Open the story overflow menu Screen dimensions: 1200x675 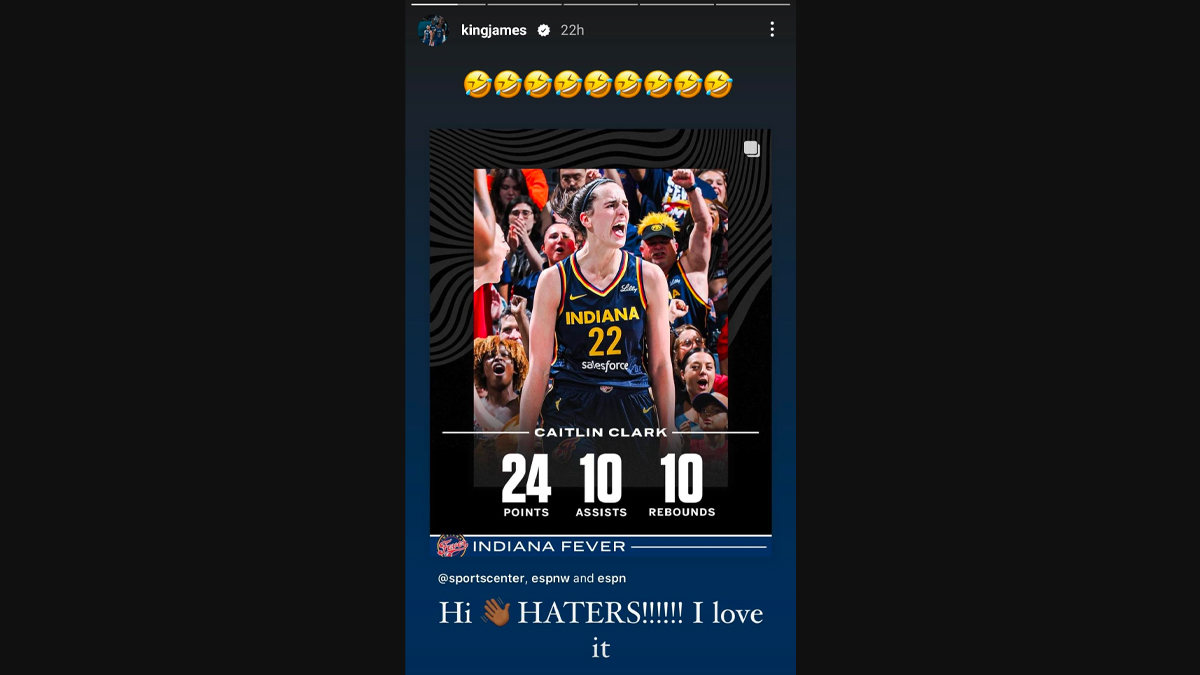[771, 30]
